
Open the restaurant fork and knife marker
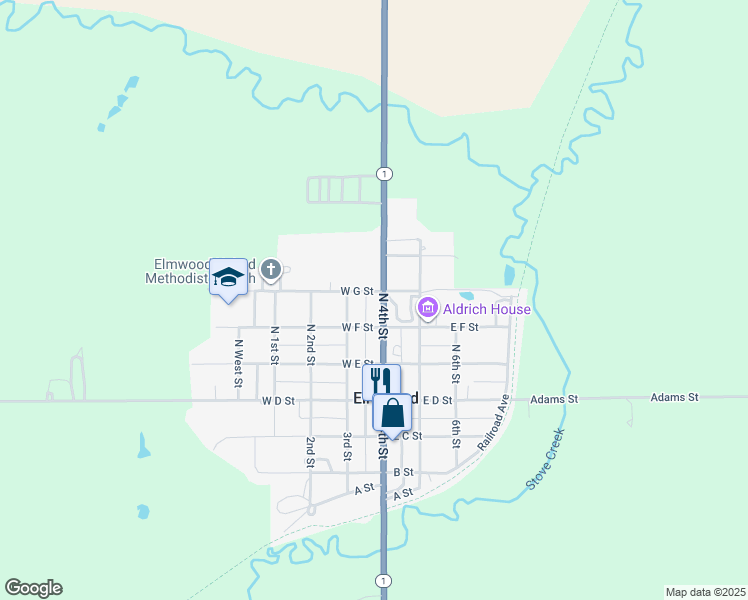(381, 380)
